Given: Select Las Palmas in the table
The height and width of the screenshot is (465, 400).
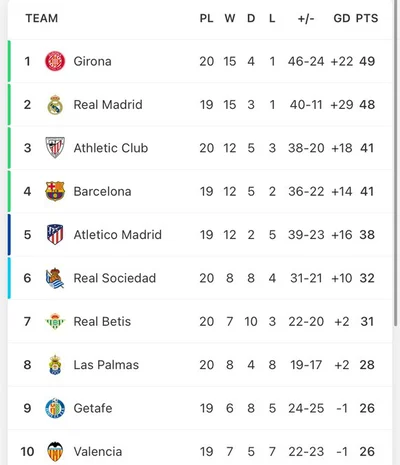Looking at the screenshot, I should 200,365.
